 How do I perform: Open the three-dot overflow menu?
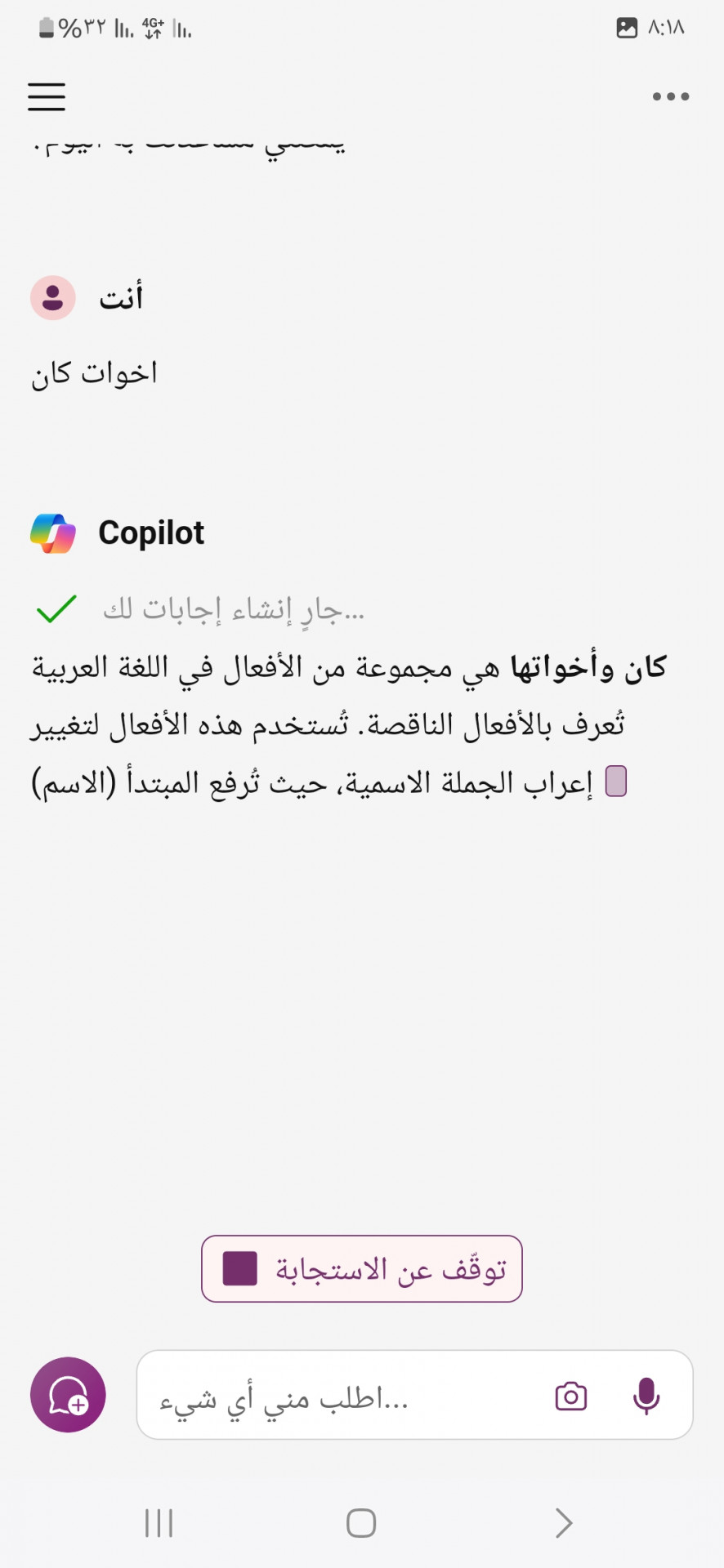670,96
